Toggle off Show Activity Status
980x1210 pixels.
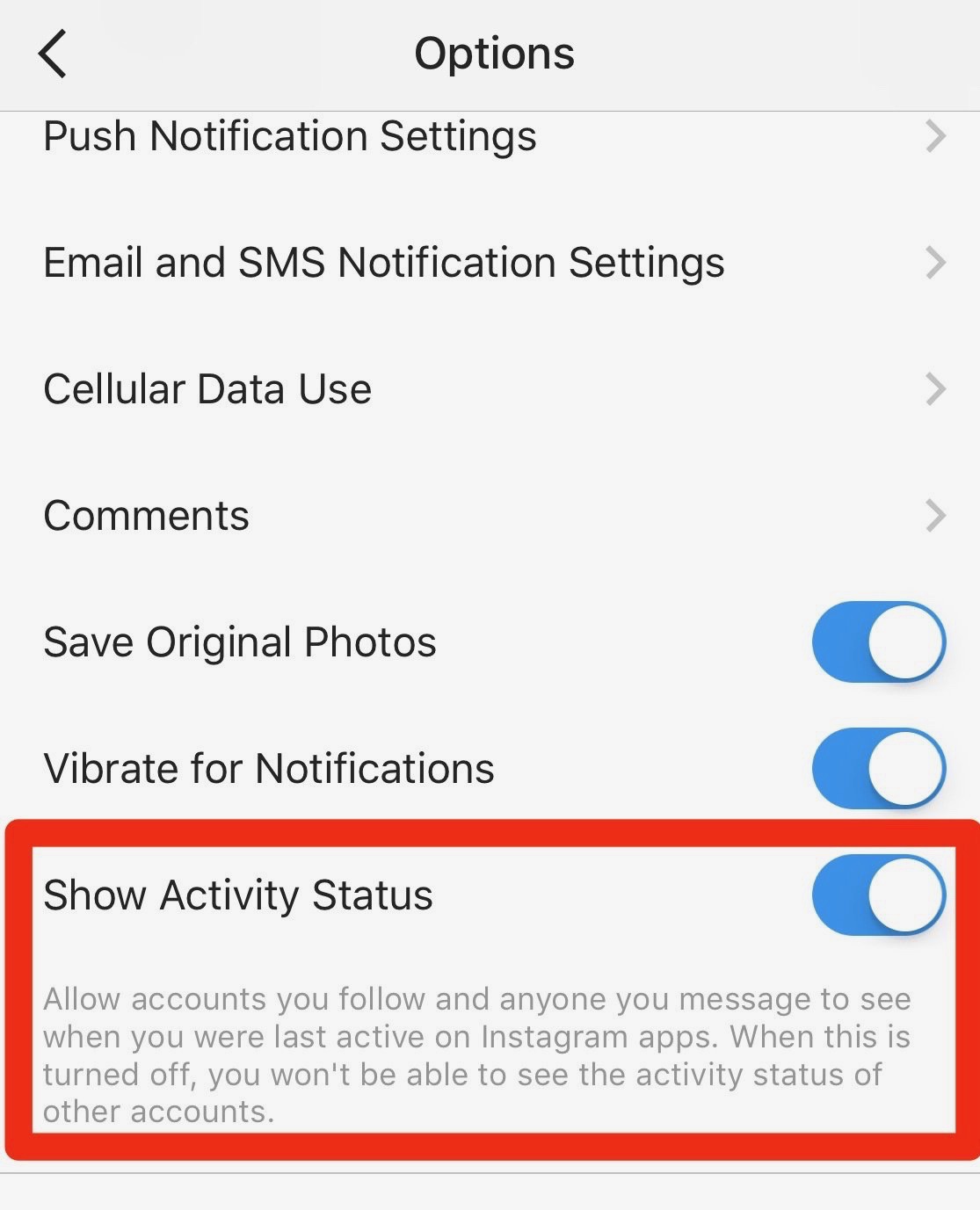coord(878,895)
